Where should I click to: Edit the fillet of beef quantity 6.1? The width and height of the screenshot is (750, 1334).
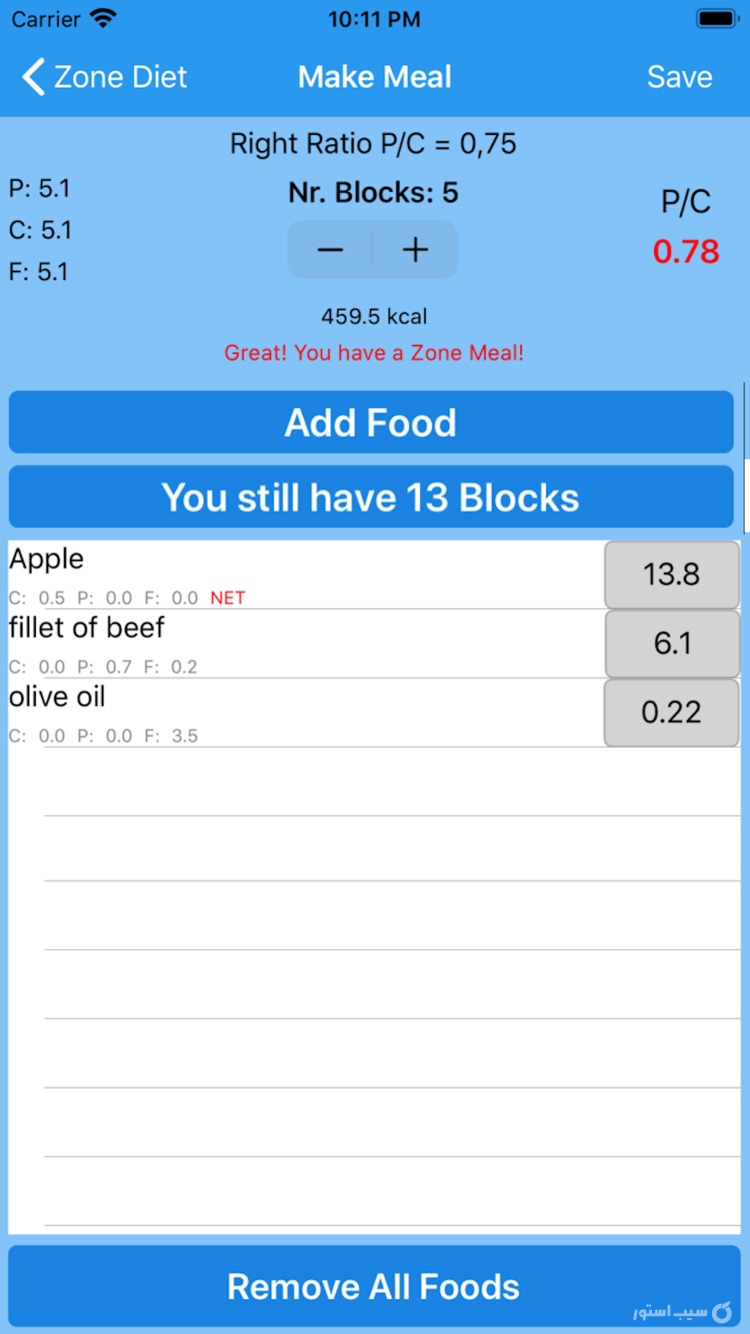[x=671, y=644]
